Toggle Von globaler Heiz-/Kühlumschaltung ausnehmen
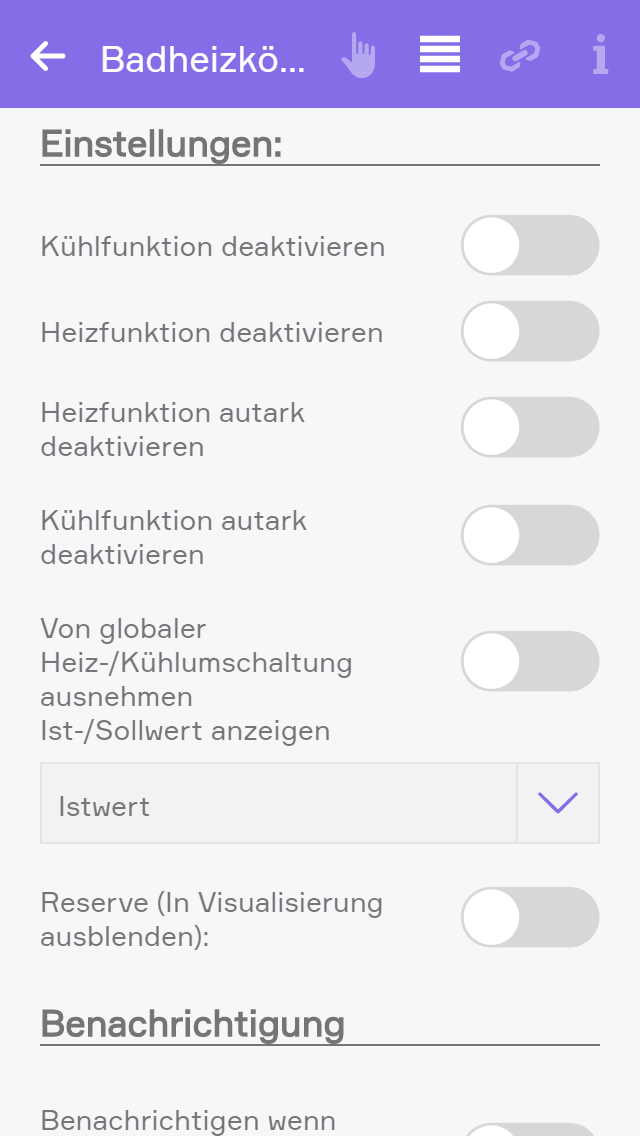Viewport: 640px width, 1136px height. pos(530,661)
